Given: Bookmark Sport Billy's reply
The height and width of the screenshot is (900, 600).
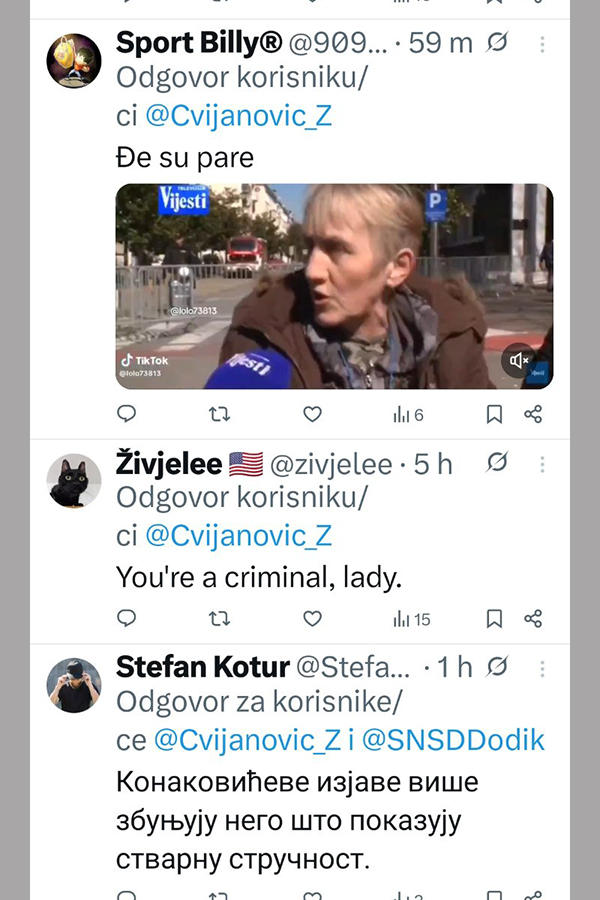Looking at the screenshot, I should click(494, 414).
